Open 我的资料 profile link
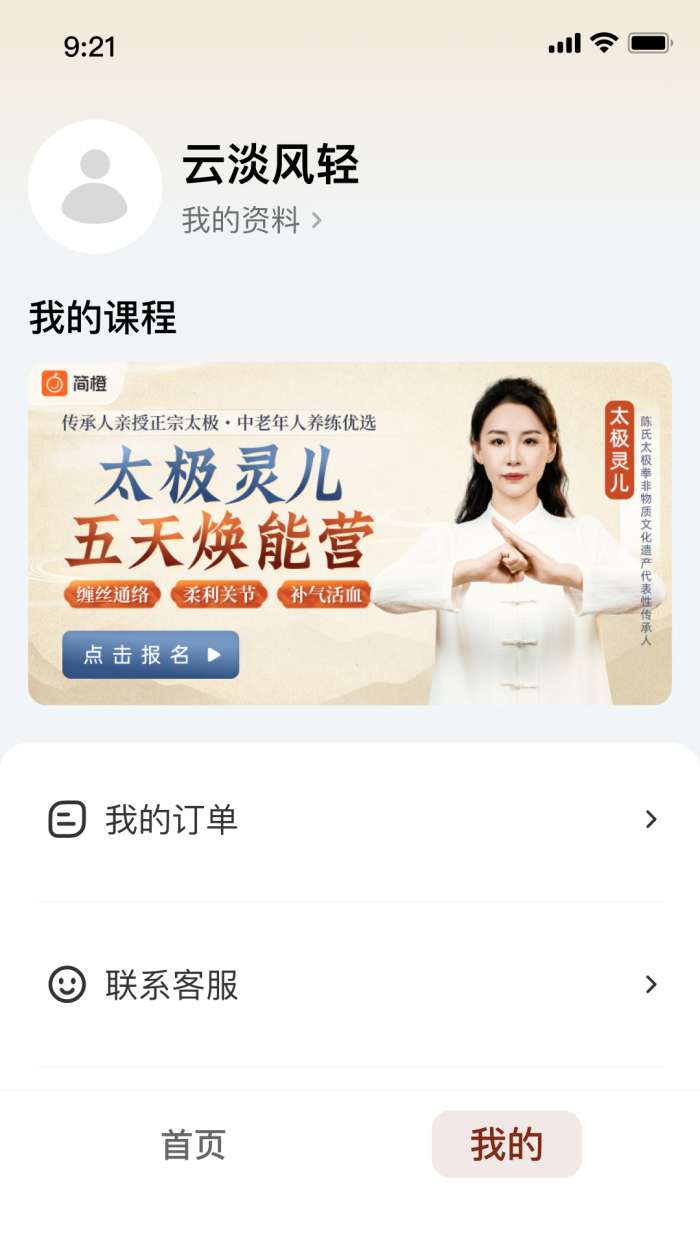 [x=251, y=220]
